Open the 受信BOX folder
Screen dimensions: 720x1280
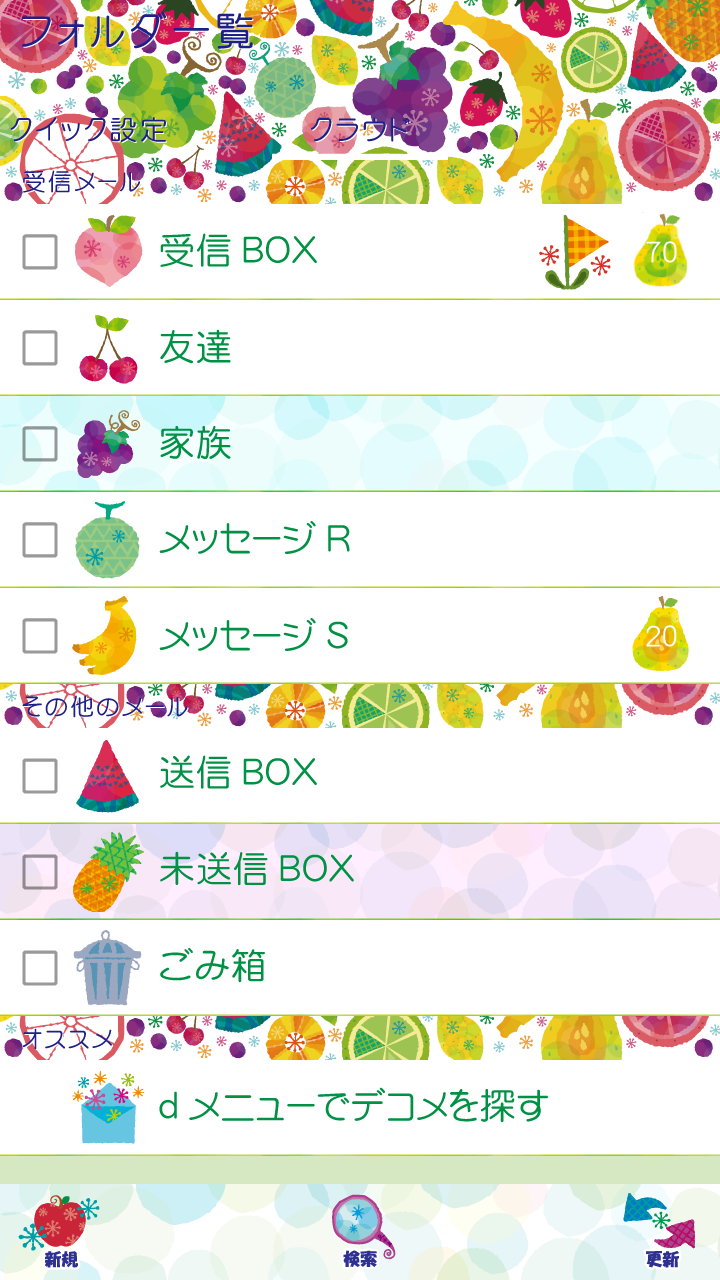pyautogui.click(x=238, y=251)
